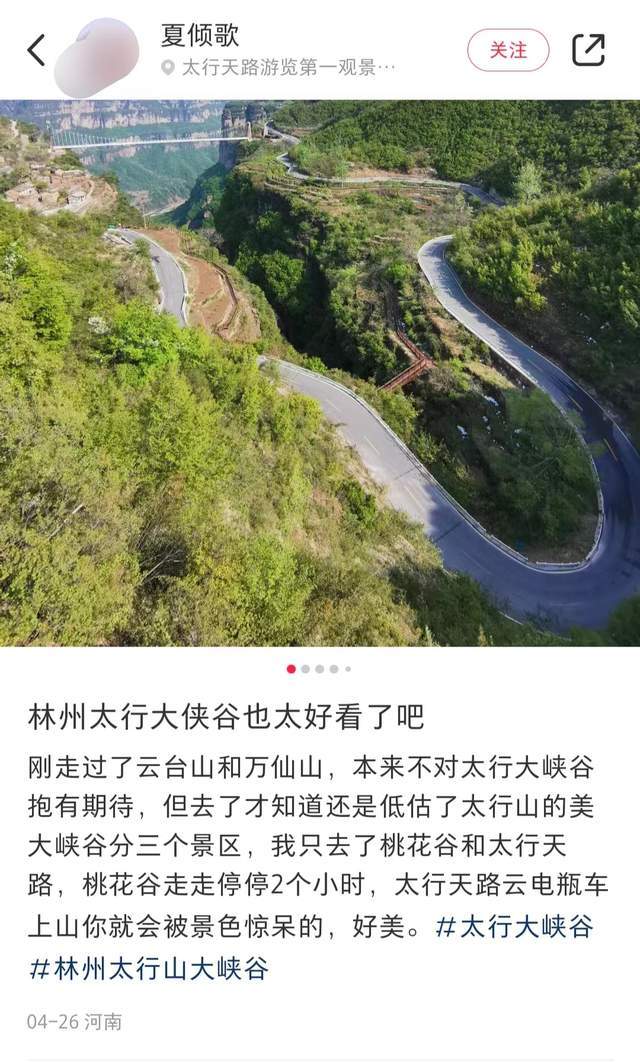Open the winding mountain road photo
The image size is (640, 1062).
320,372
